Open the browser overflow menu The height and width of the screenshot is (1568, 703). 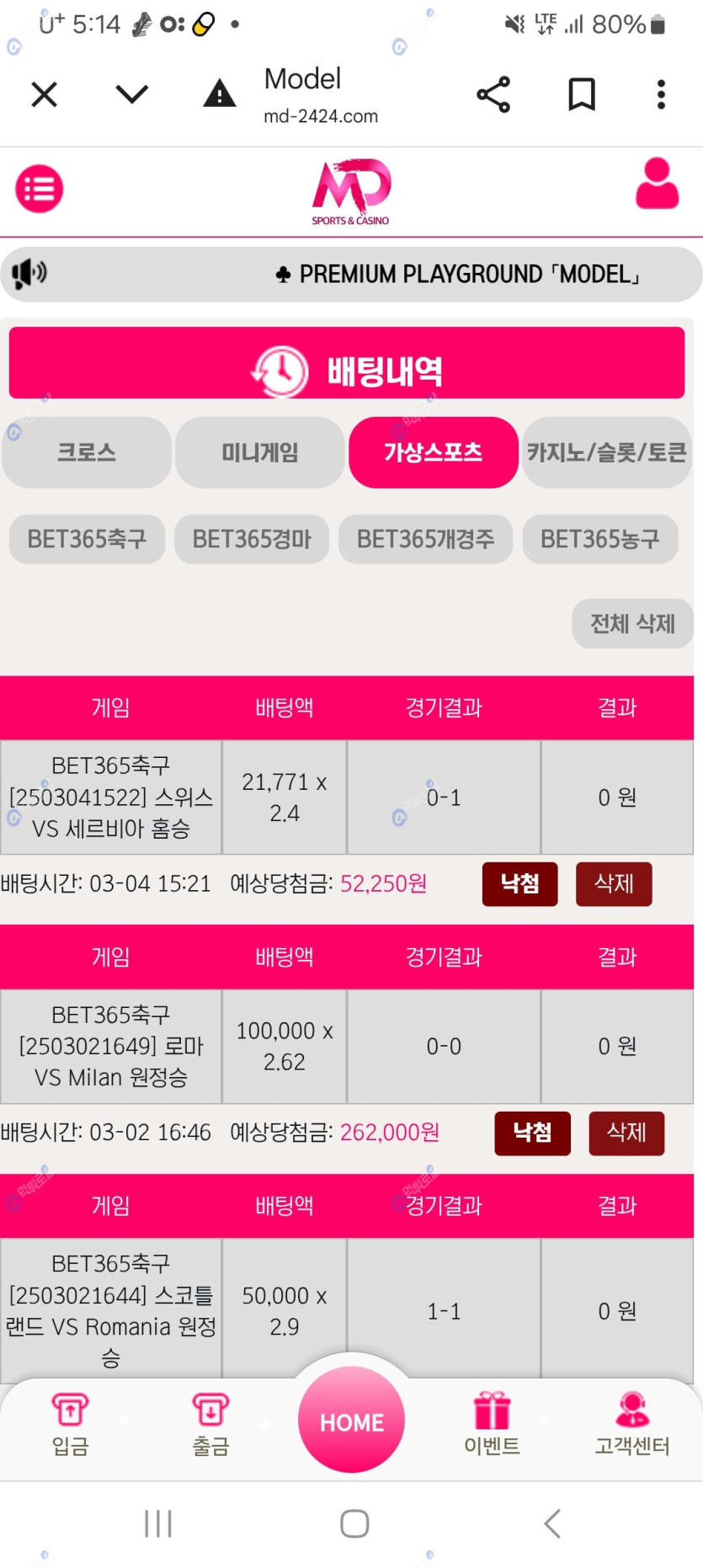[x=661, y=94]
